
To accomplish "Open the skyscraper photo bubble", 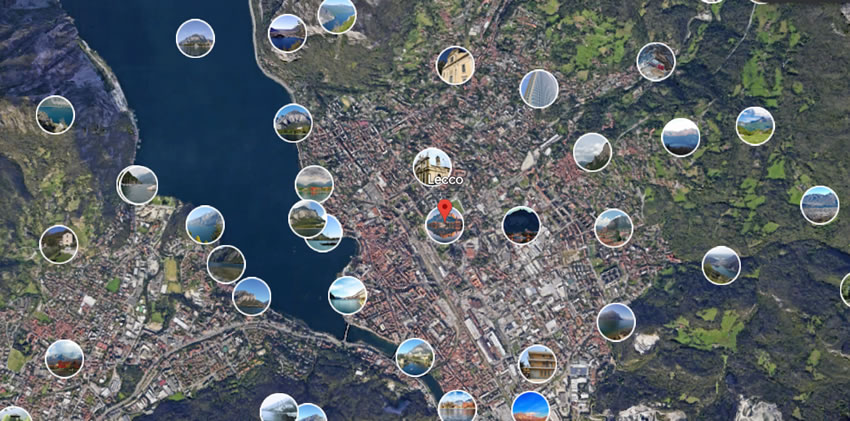I will (539, 89).
